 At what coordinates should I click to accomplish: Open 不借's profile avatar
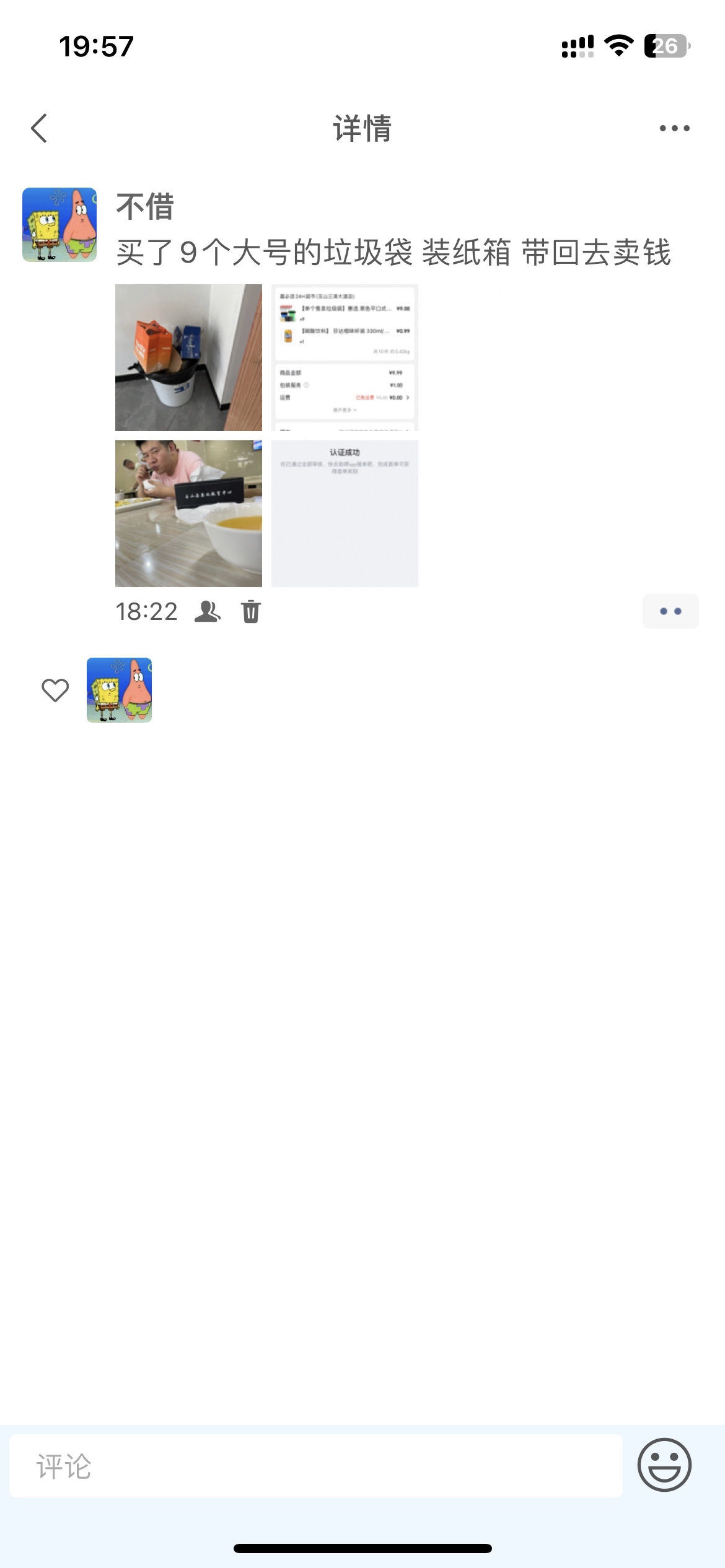pos(59,225)
